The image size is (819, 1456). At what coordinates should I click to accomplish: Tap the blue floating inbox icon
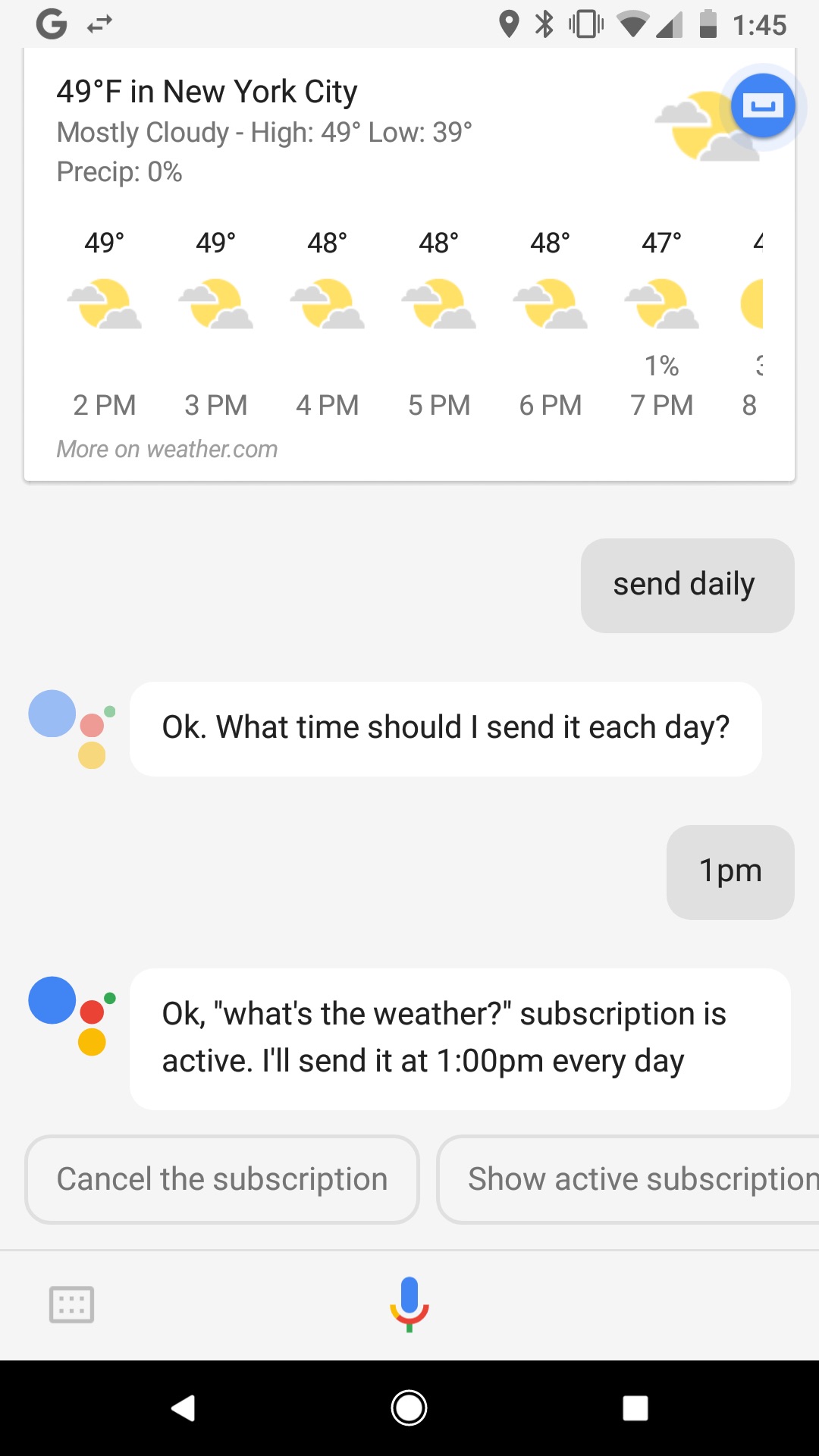[x=762, y=106]
